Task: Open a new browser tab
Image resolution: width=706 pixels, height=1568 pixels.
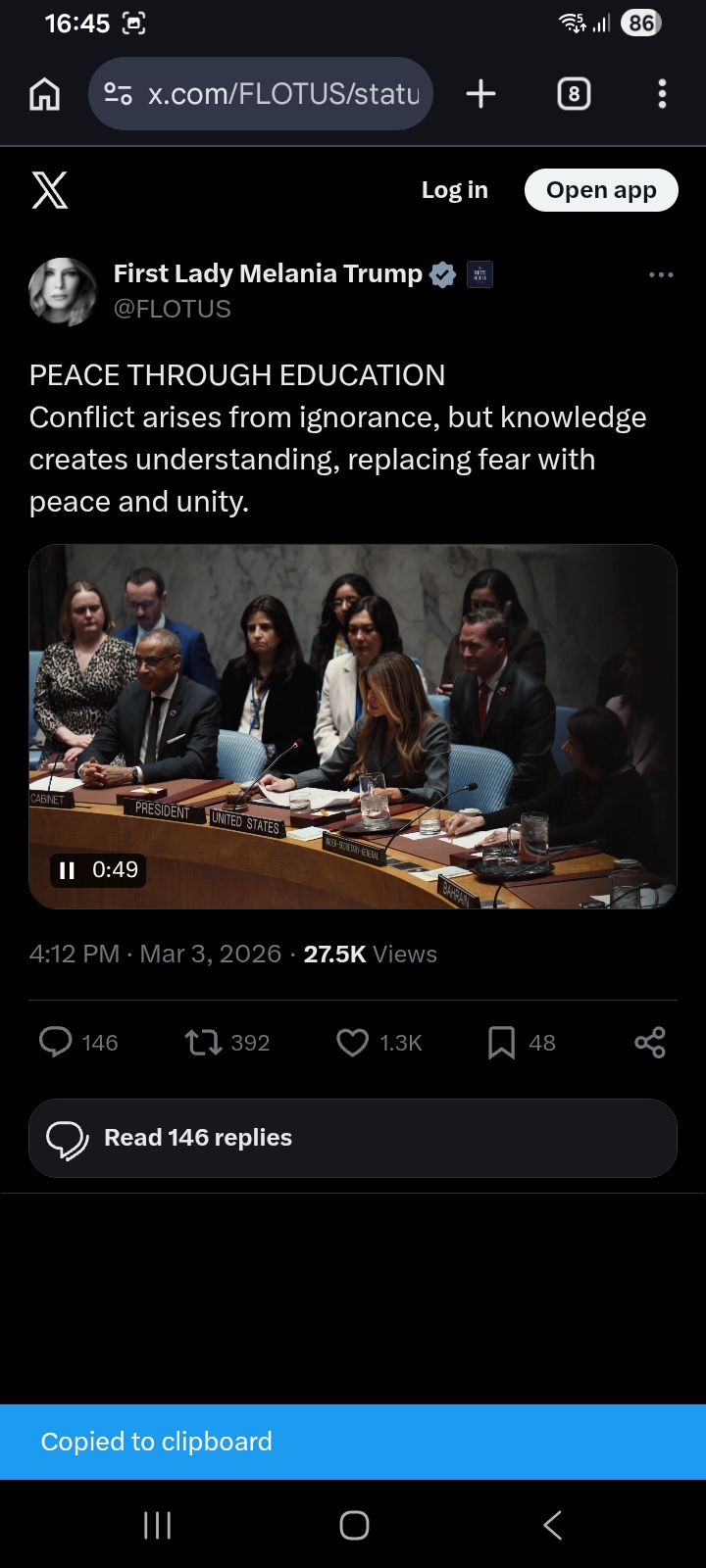Action: (480, 94)
